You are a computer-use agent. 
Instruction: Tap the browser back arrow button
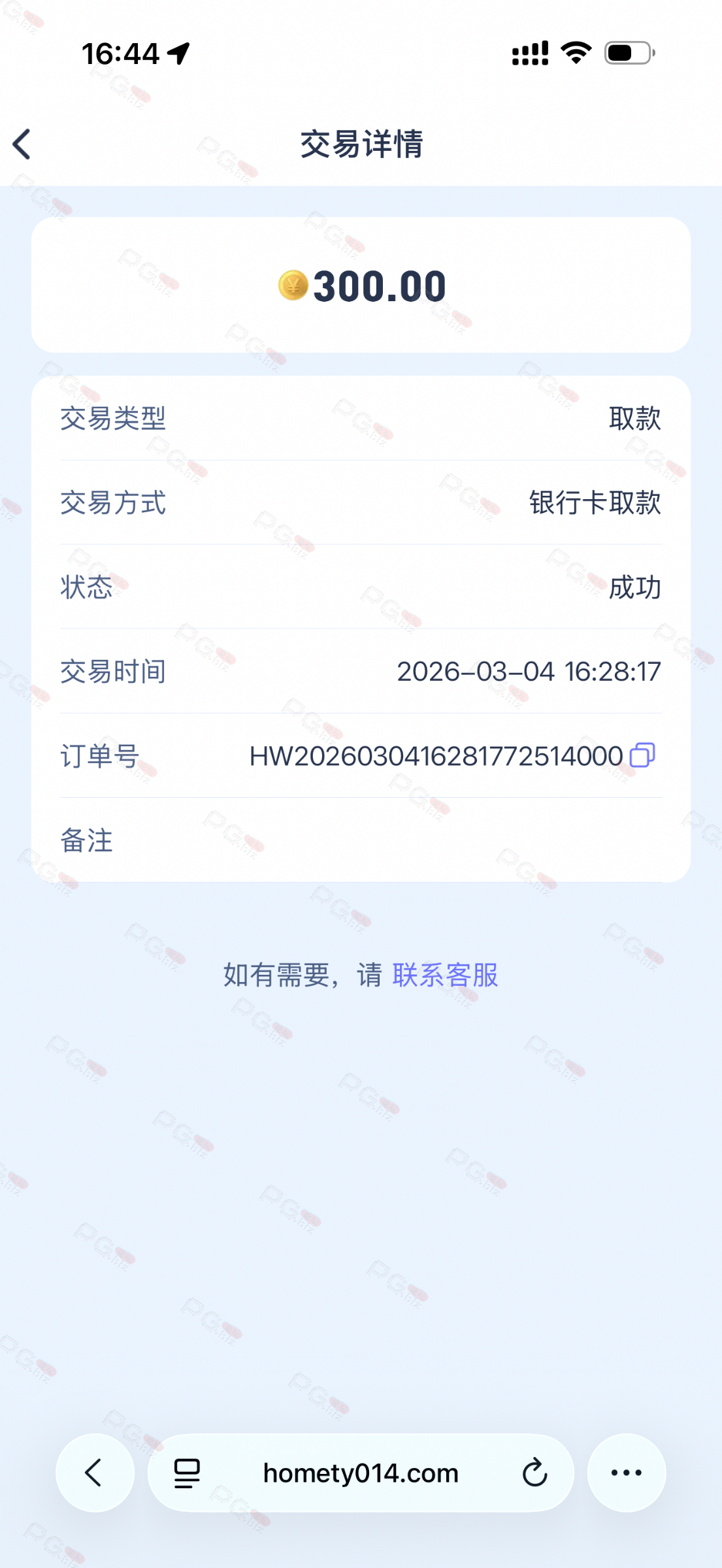pos(95,1473)
